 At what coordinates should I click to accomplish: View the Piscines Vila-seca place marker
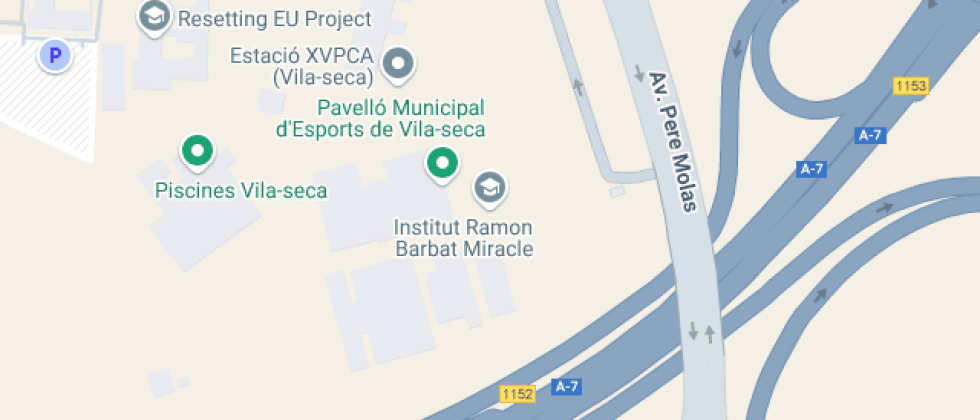click(x=198, y=152)
